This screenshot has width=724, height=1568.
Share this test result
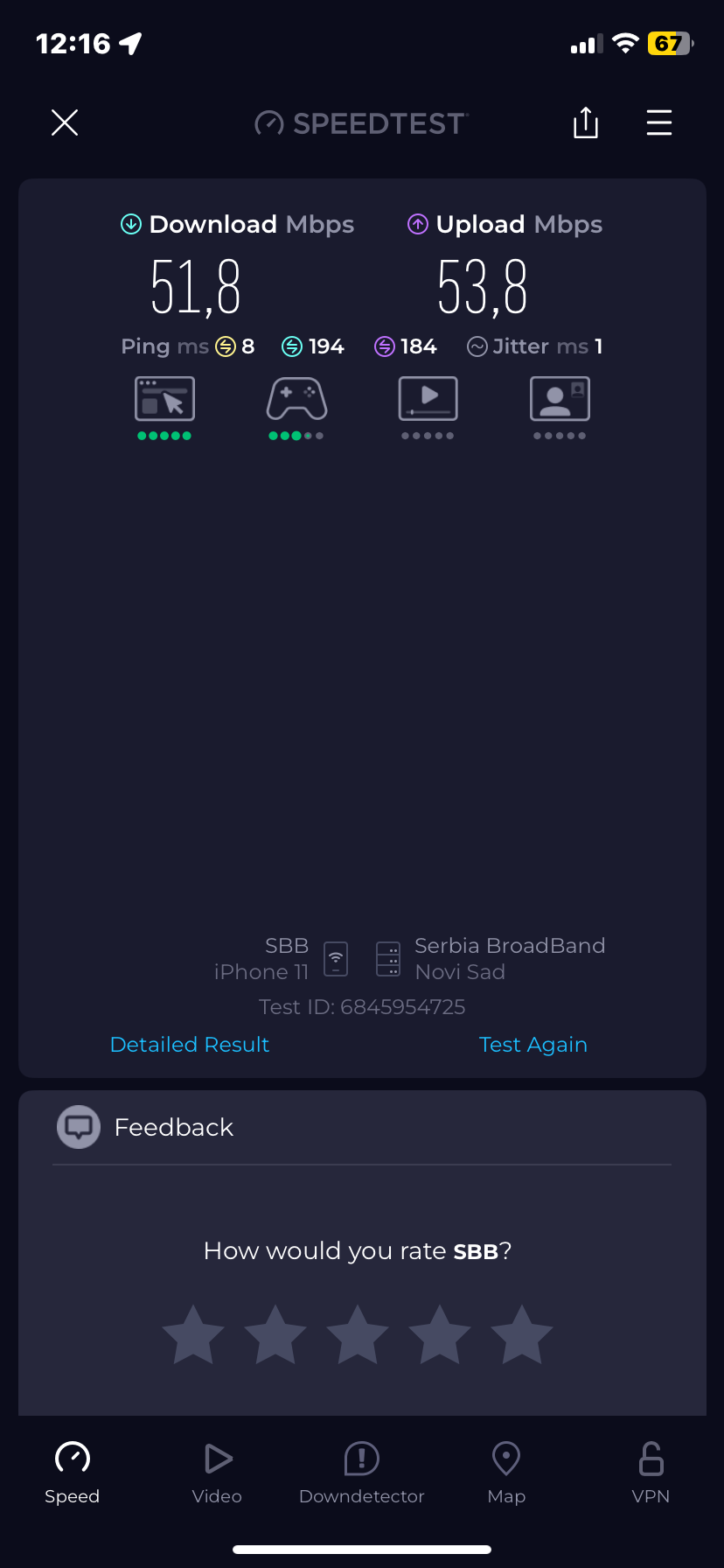point(586,123)
